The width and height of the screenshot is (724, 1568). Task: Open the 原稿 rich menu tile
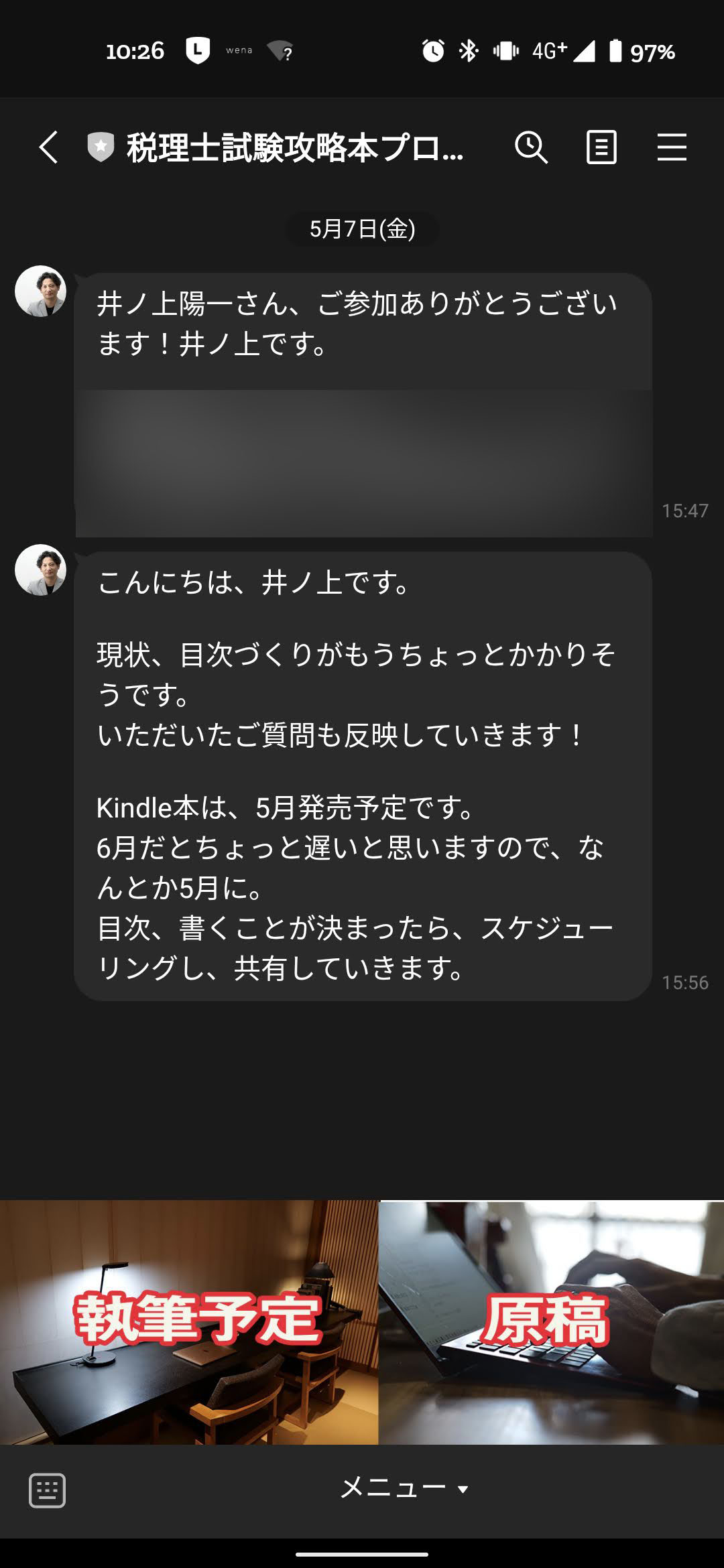(551, 1321)
